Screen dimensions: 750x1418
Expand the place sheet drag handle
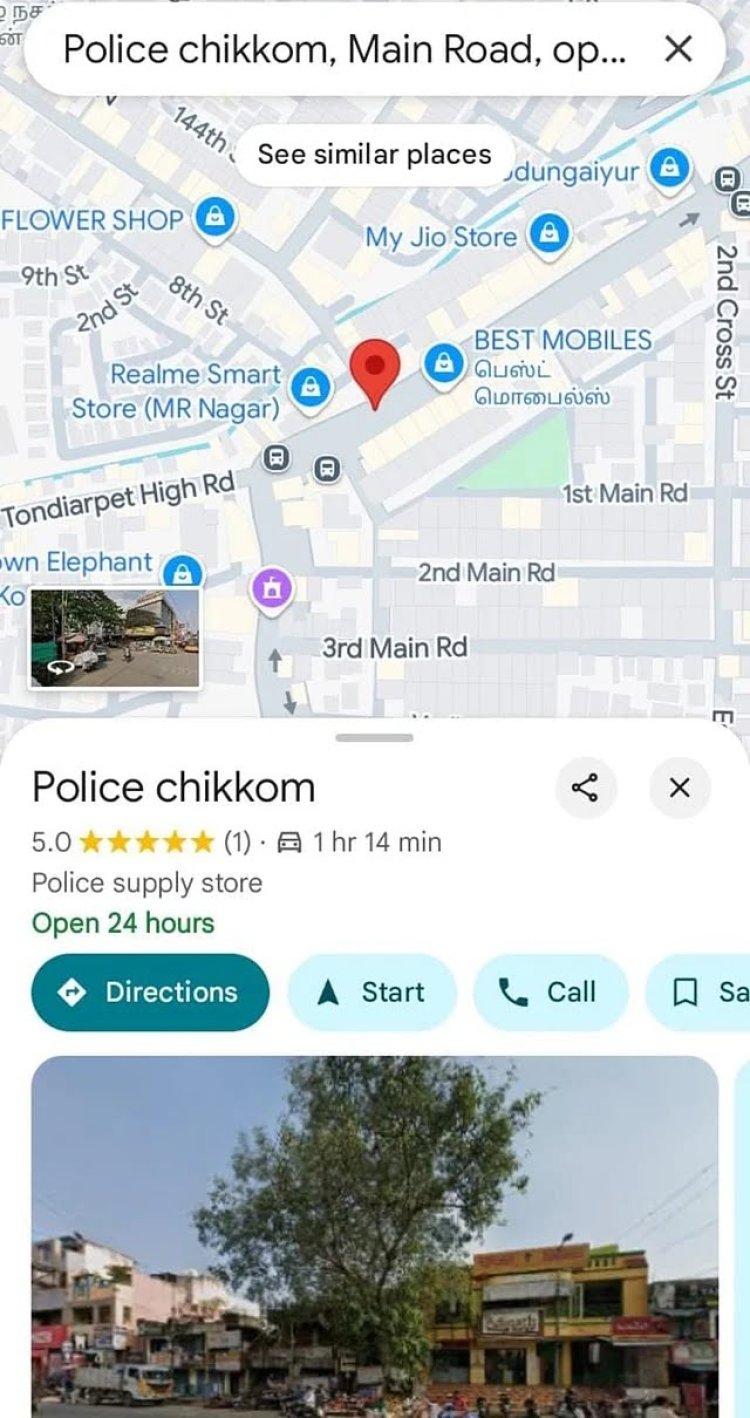coord(374,738)
